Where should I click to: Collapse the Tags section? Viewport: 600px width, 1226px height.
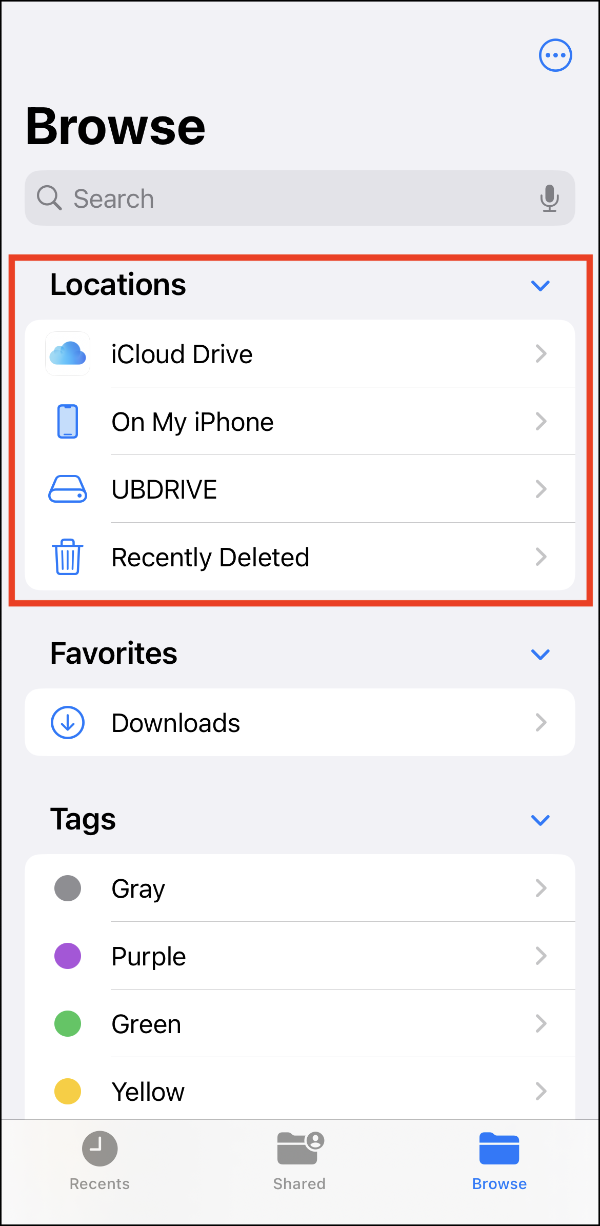point(540,821)
